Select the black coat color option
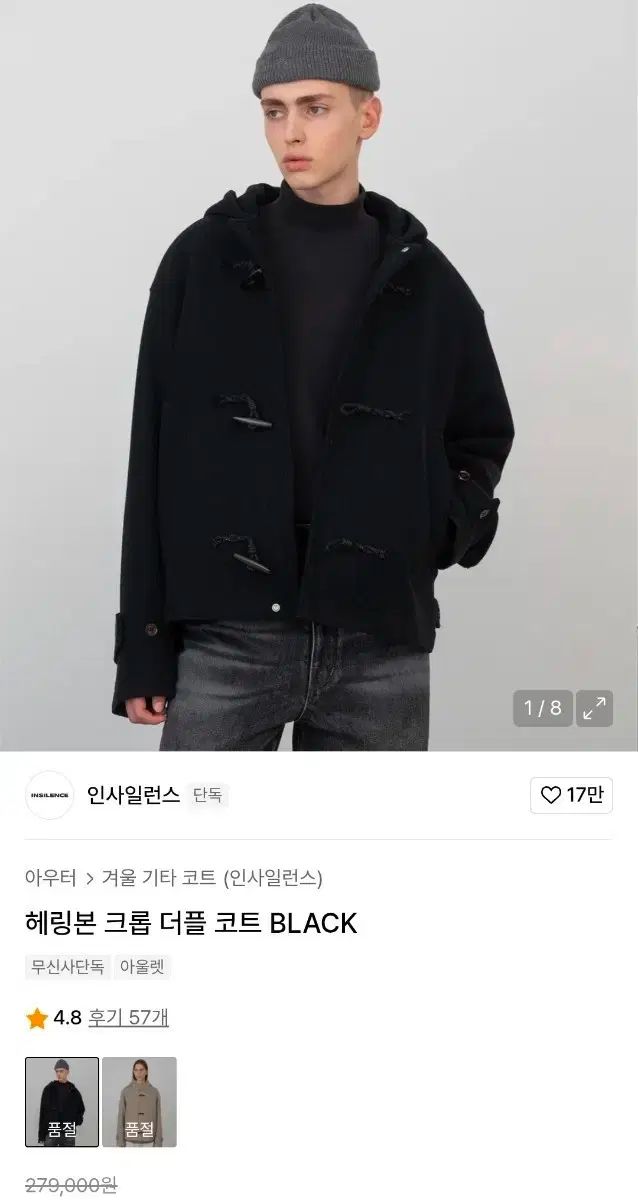The height and width of the screenshot is (1200, 638). click(62, 1101)
